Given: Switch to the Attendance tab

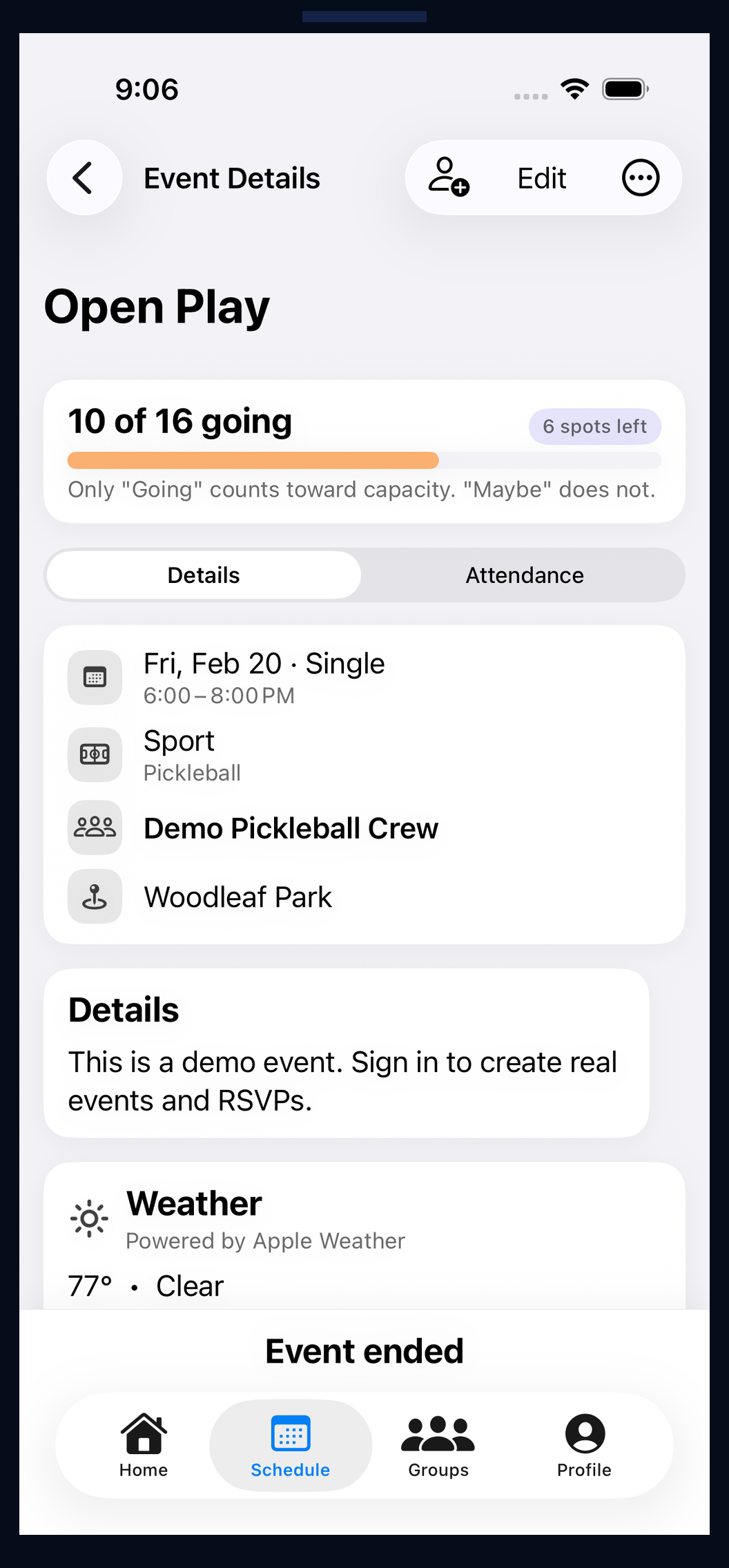Looking at the screenshot, I should [525, 574].
